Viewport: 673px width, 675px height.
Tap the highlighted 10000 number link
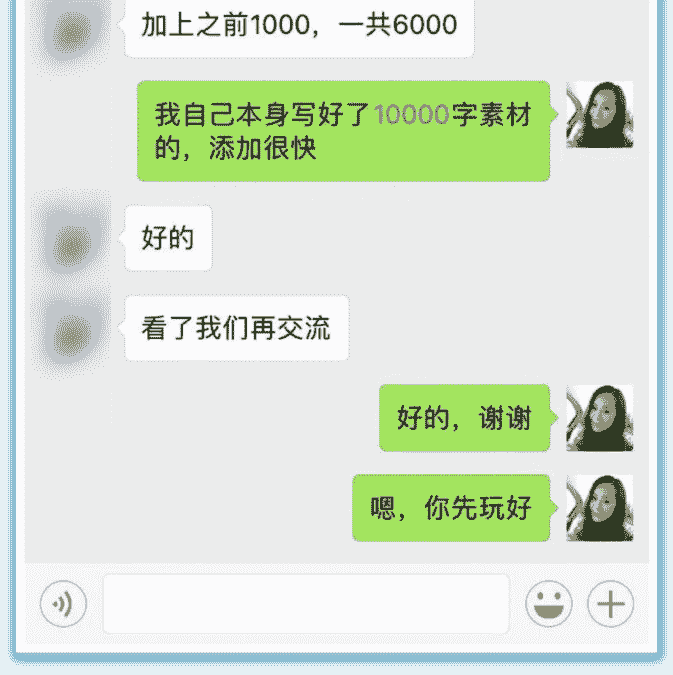click(x=410, y=115)
